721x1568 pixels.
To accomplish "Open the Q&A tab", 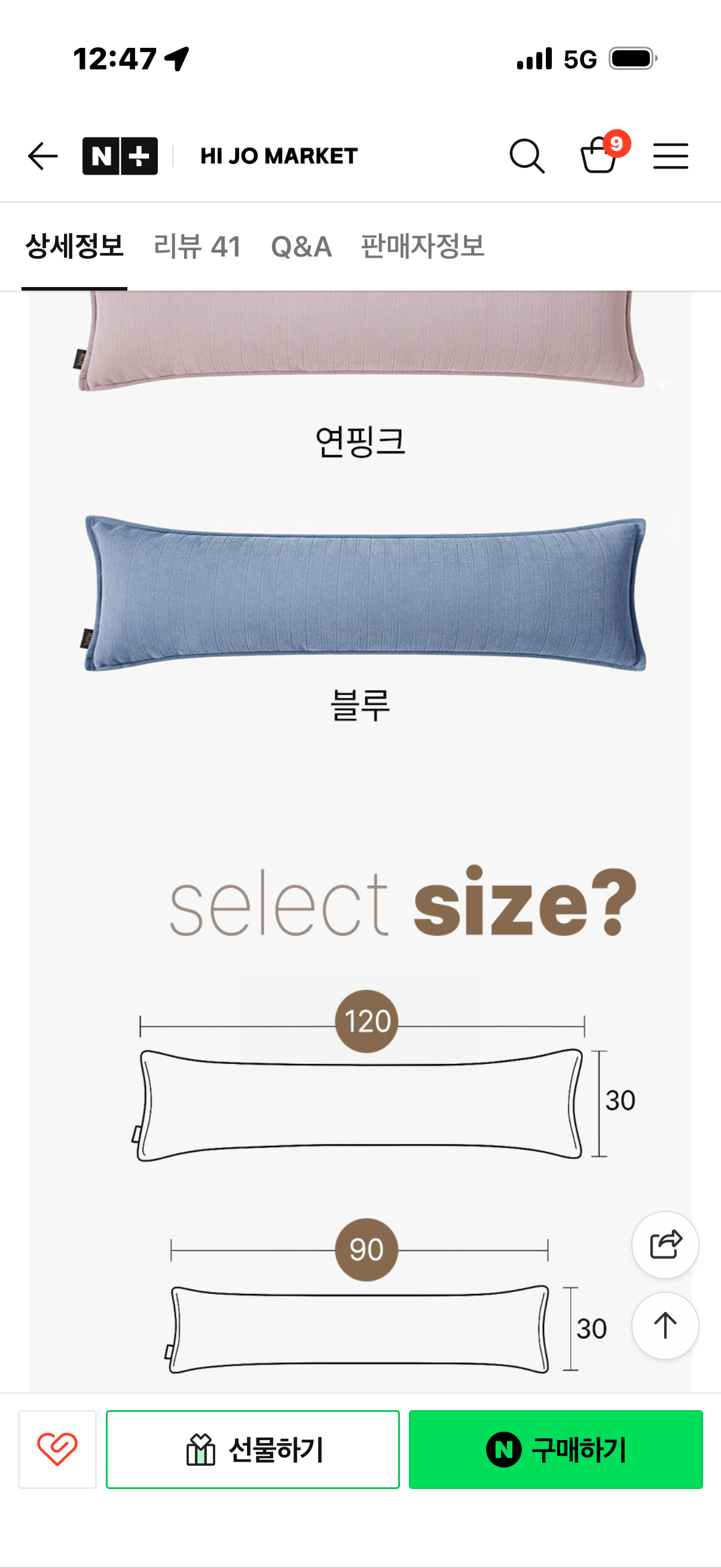I will coord(302,246).
